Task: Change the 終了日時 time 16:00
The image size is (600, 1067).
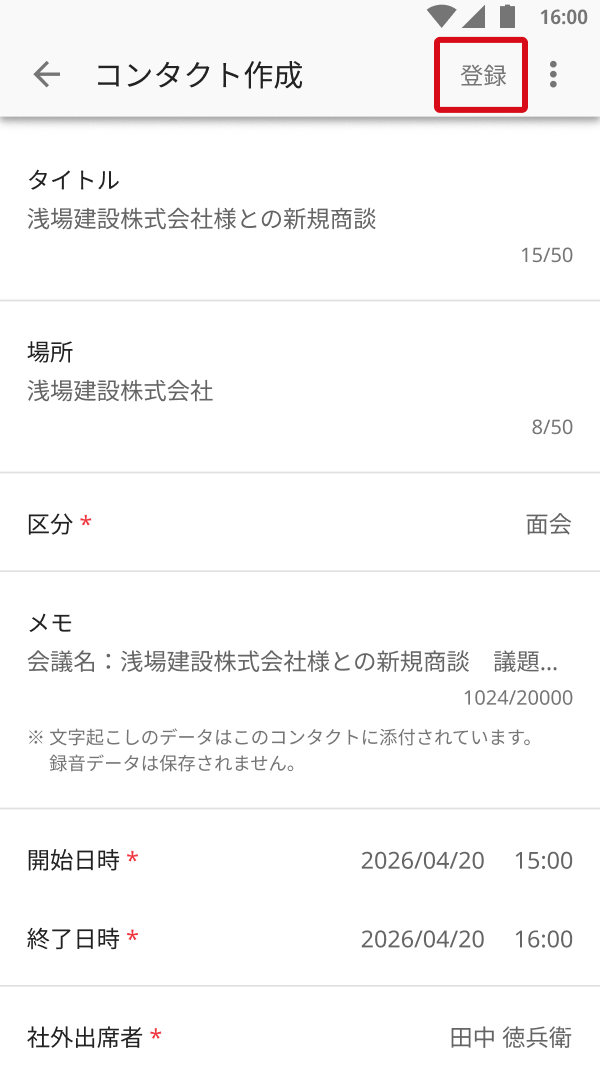Action: (543, 939)
